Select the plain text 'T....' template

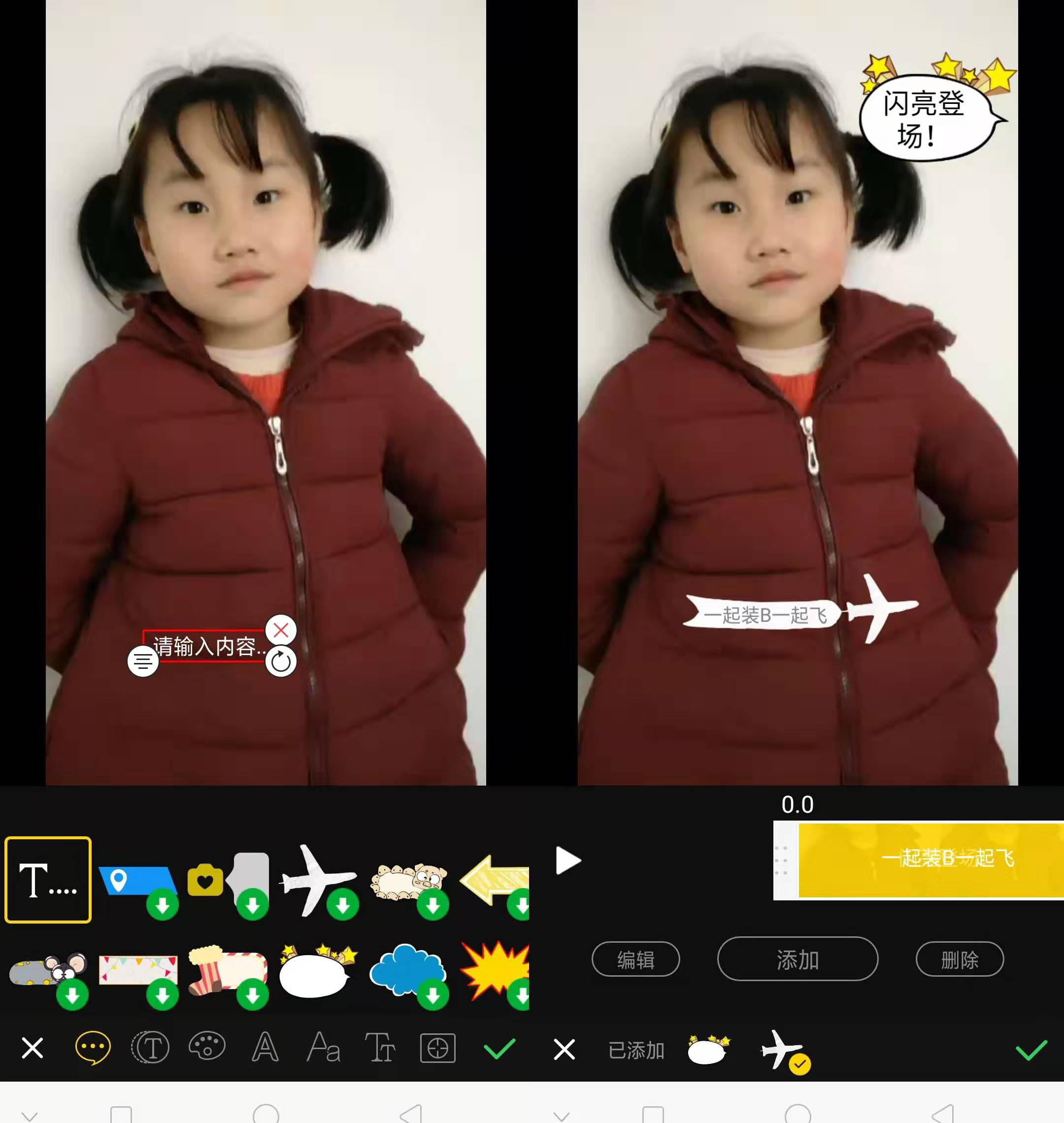click(x=48, y=880)
